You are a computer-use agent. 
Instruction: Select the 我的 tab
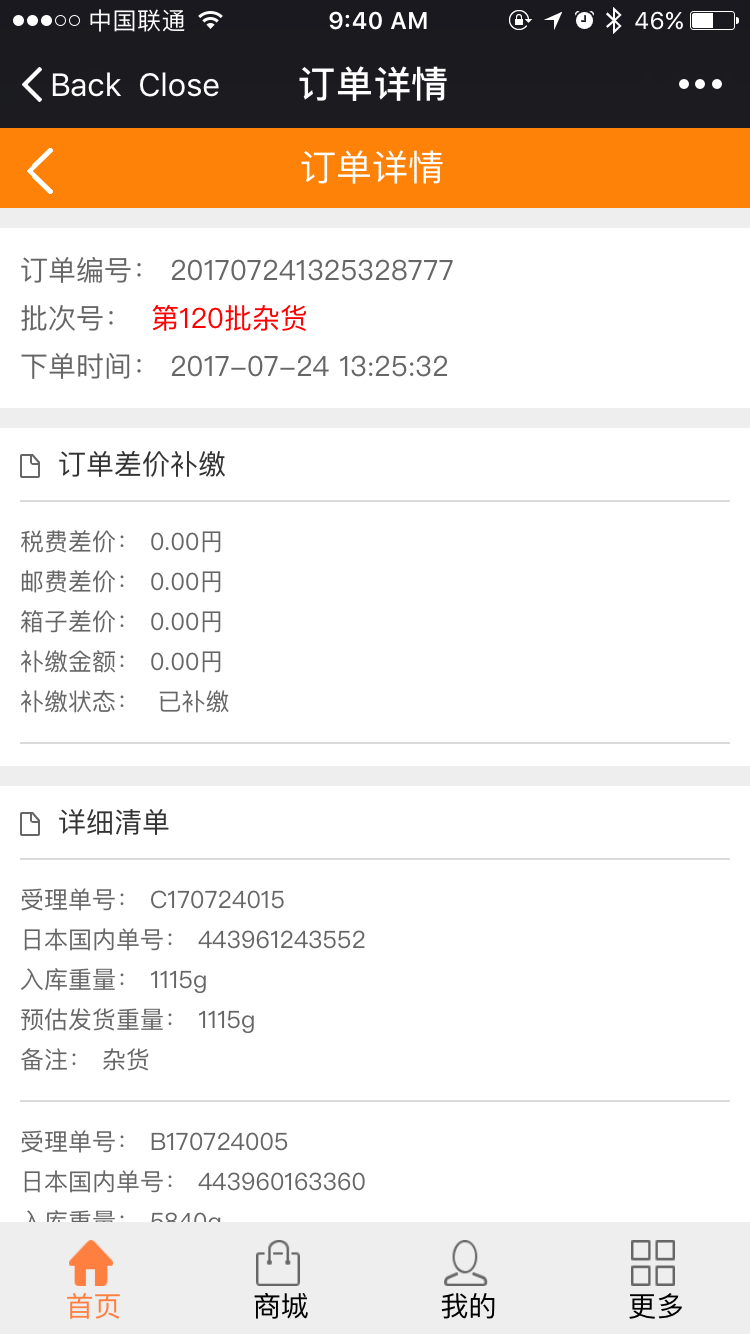click(x=467, y=1280)
